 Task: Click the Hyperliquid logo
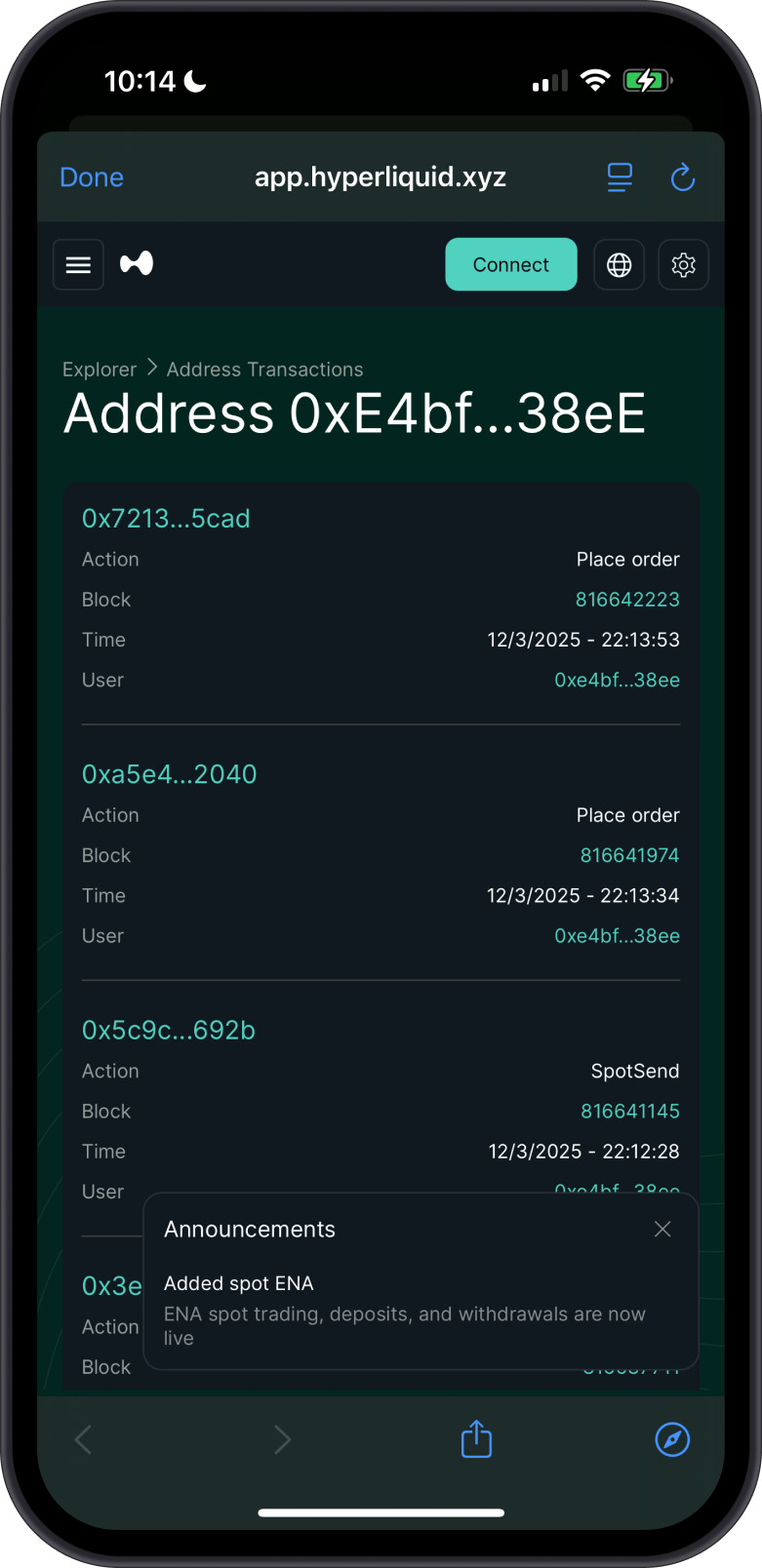137,263
